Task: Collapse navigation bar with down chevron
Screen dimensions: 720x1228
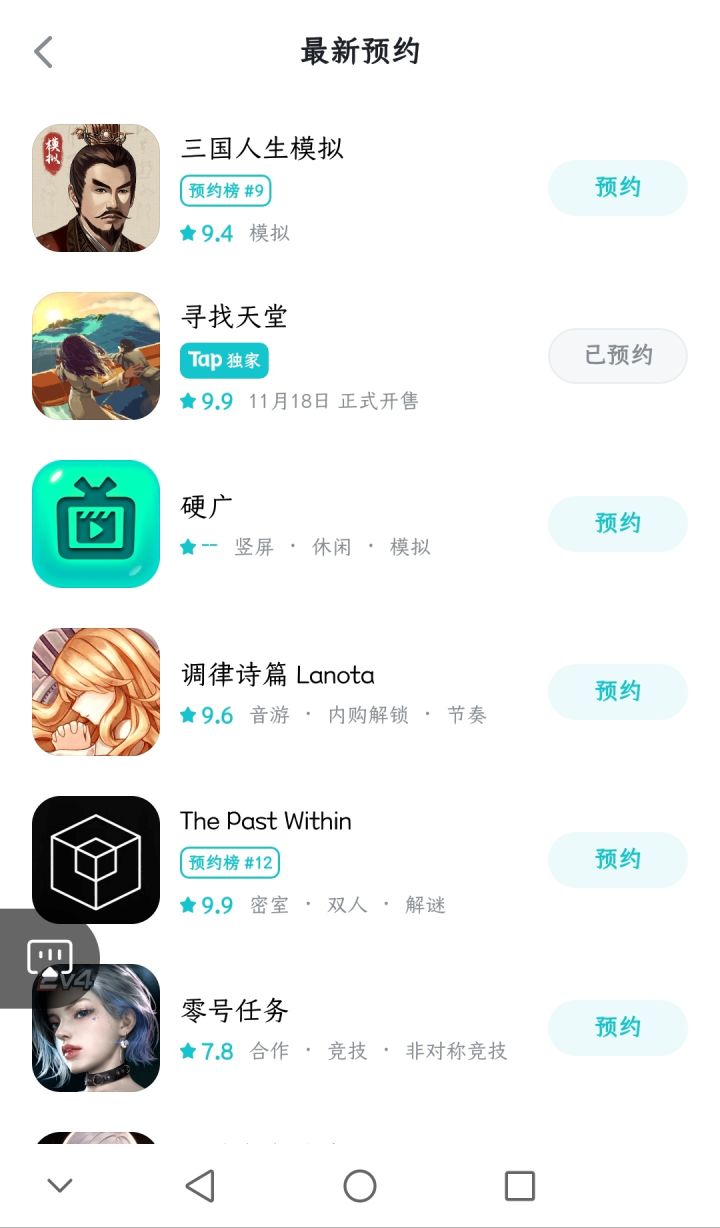Action: coord(60,1186)
